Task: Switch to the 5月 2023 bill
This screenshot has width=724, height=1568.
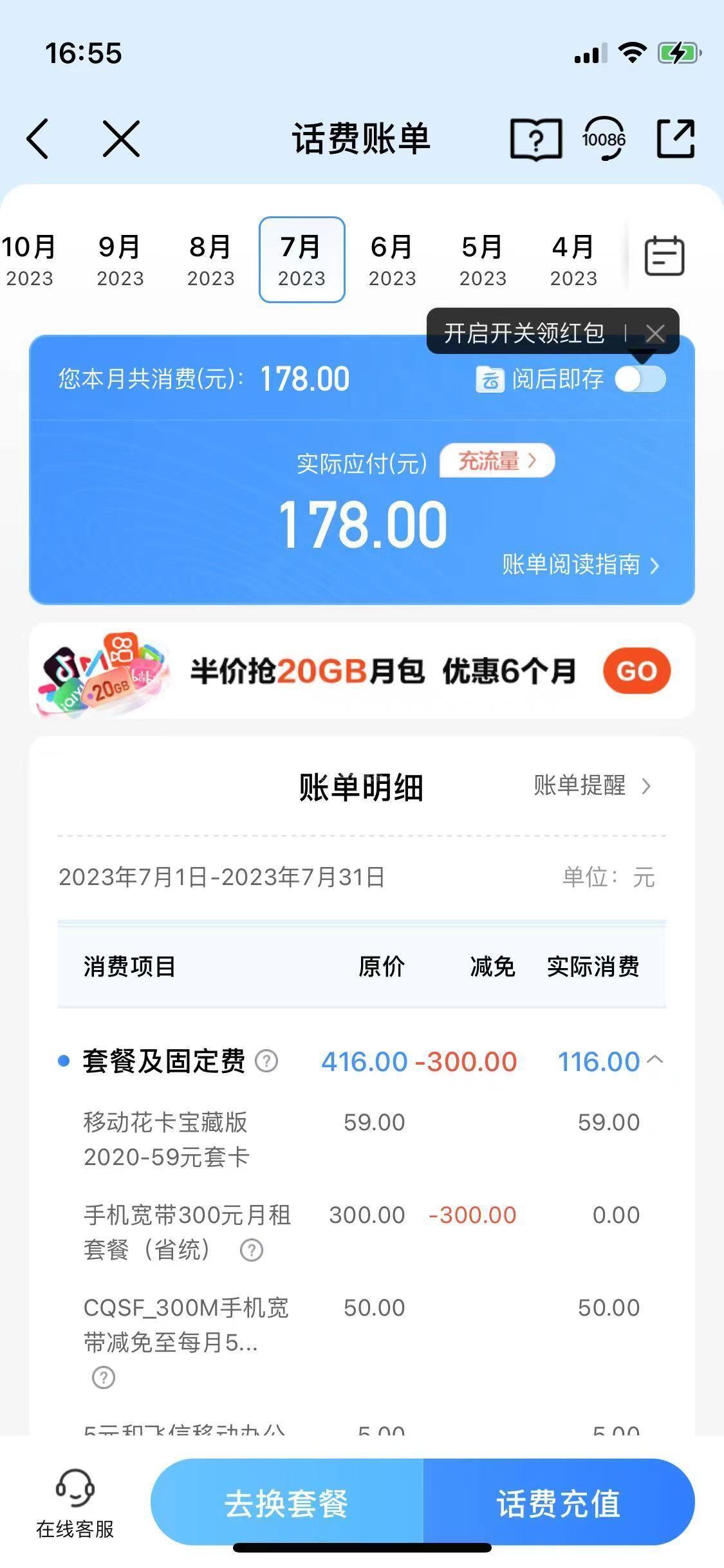Action: (483, 260)
